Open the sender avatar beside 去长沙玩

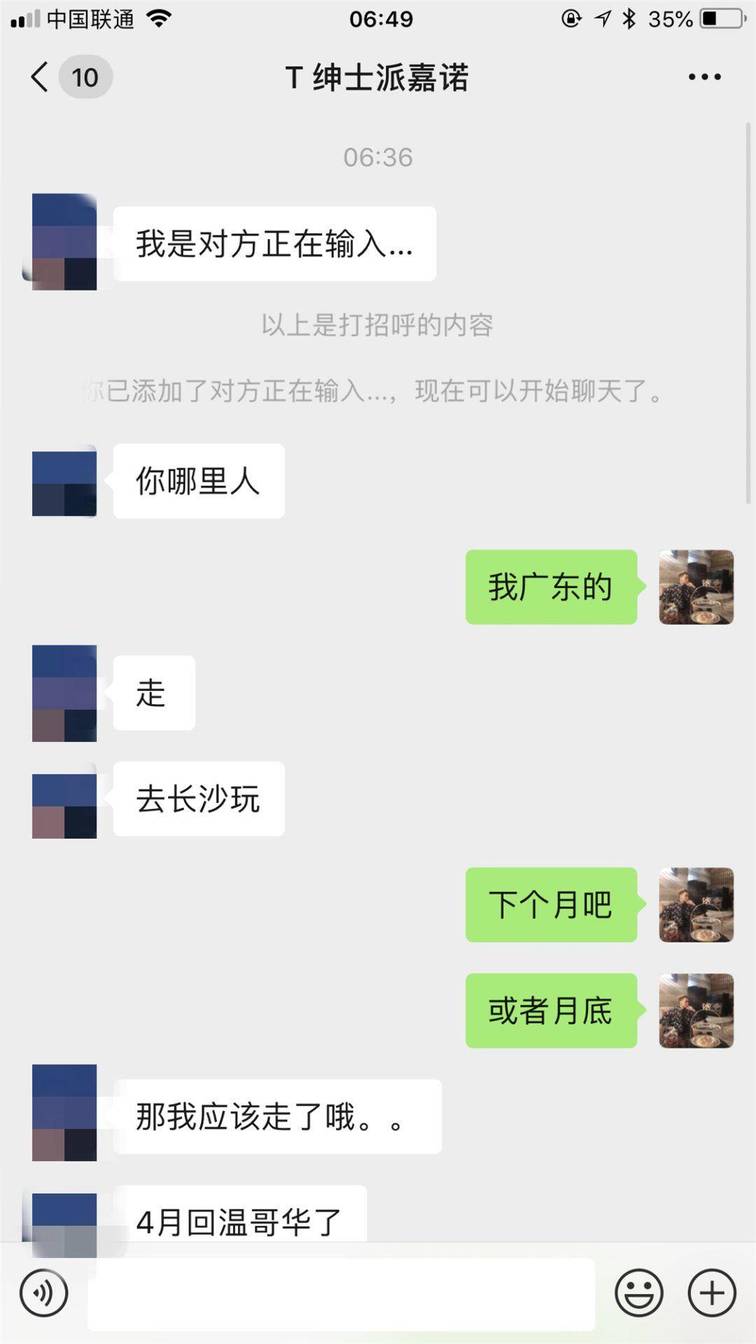pos(64,800)
